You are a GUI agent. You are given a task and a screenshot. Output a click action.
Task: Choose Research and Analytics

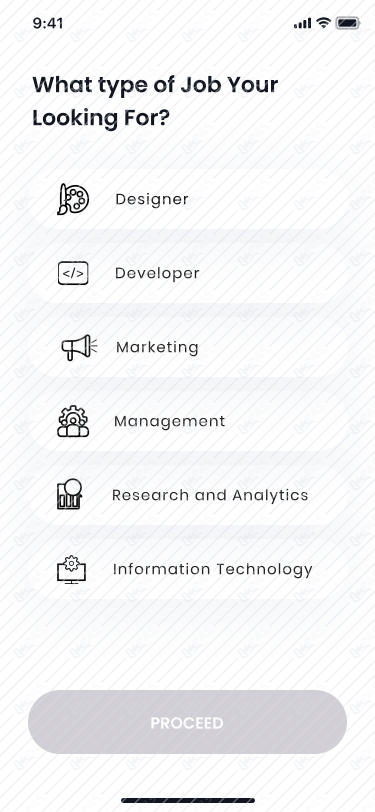187,495
